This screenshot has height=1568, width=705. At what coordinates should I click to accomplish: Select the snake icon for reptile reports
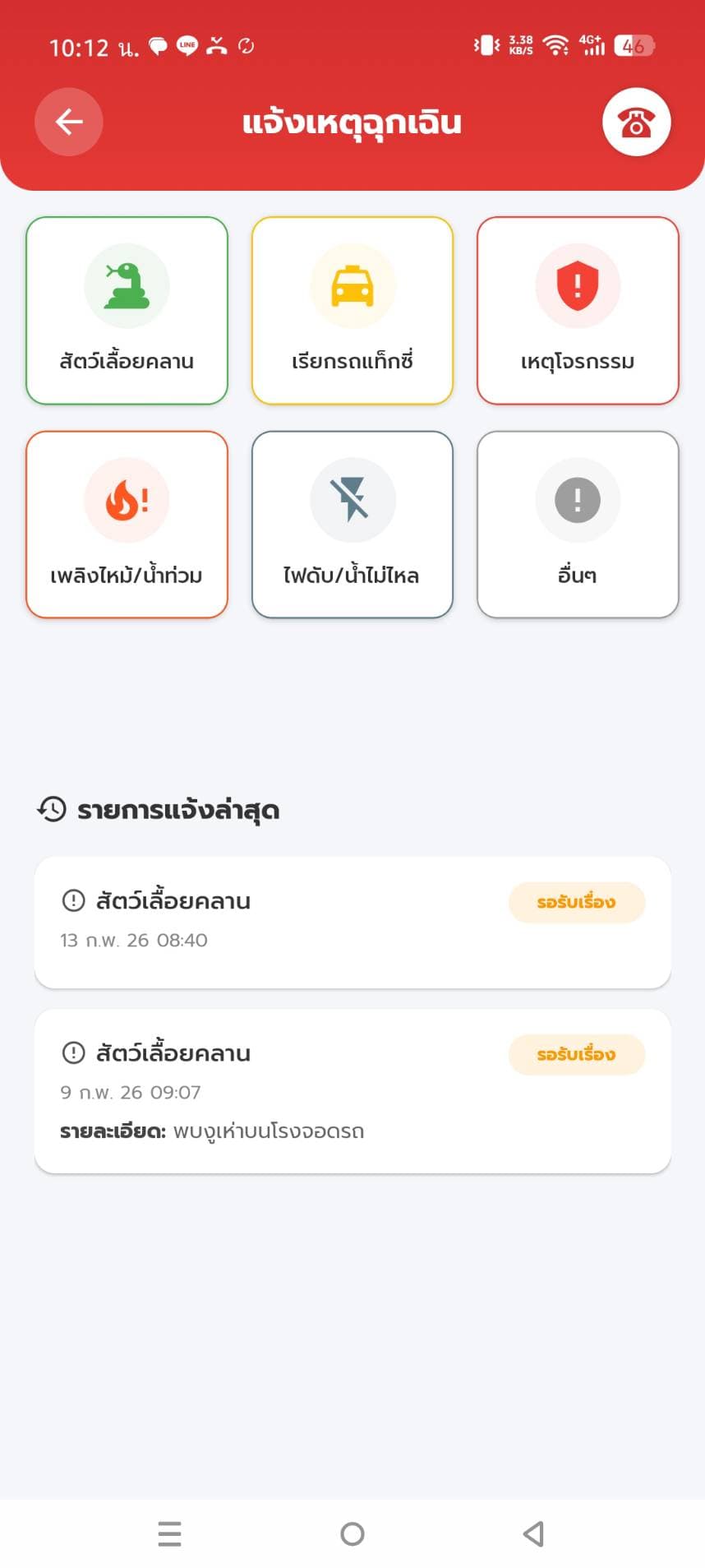pos(127,285)
